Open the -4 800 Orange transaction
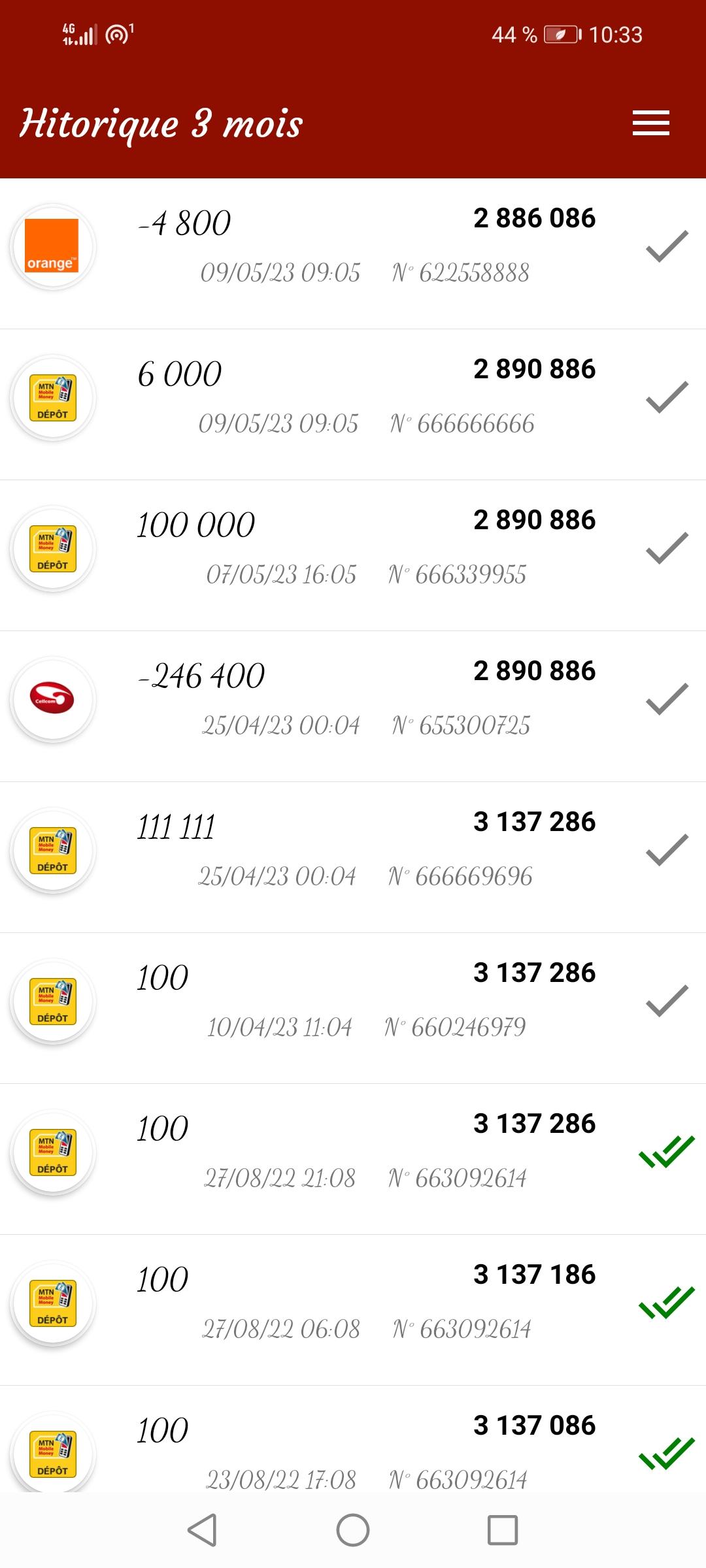Viewport: 706px width, 1568px height. pyautogui.click(x=353, y=253)
